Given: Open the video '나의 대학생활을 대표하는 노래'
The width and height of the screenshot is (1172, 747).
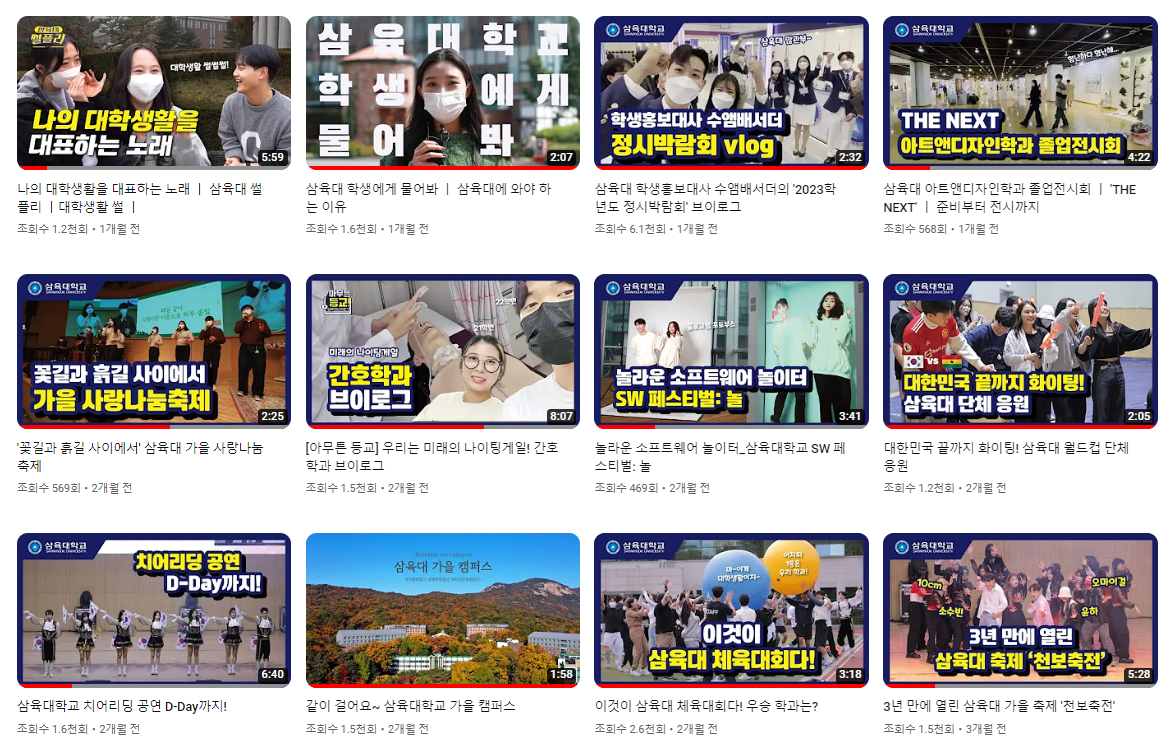Looking at the screenshot, I should tap(154, 93).
